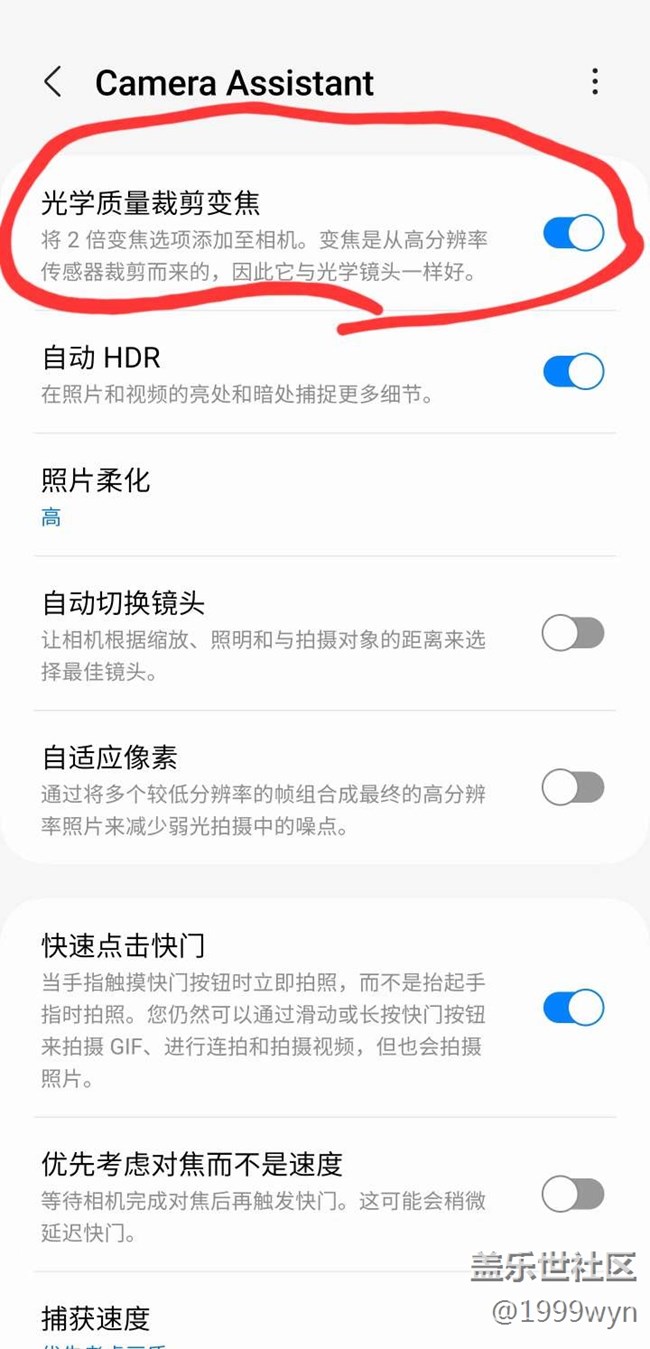Turn off 光学质量裁剪变焦 switch

573,233
